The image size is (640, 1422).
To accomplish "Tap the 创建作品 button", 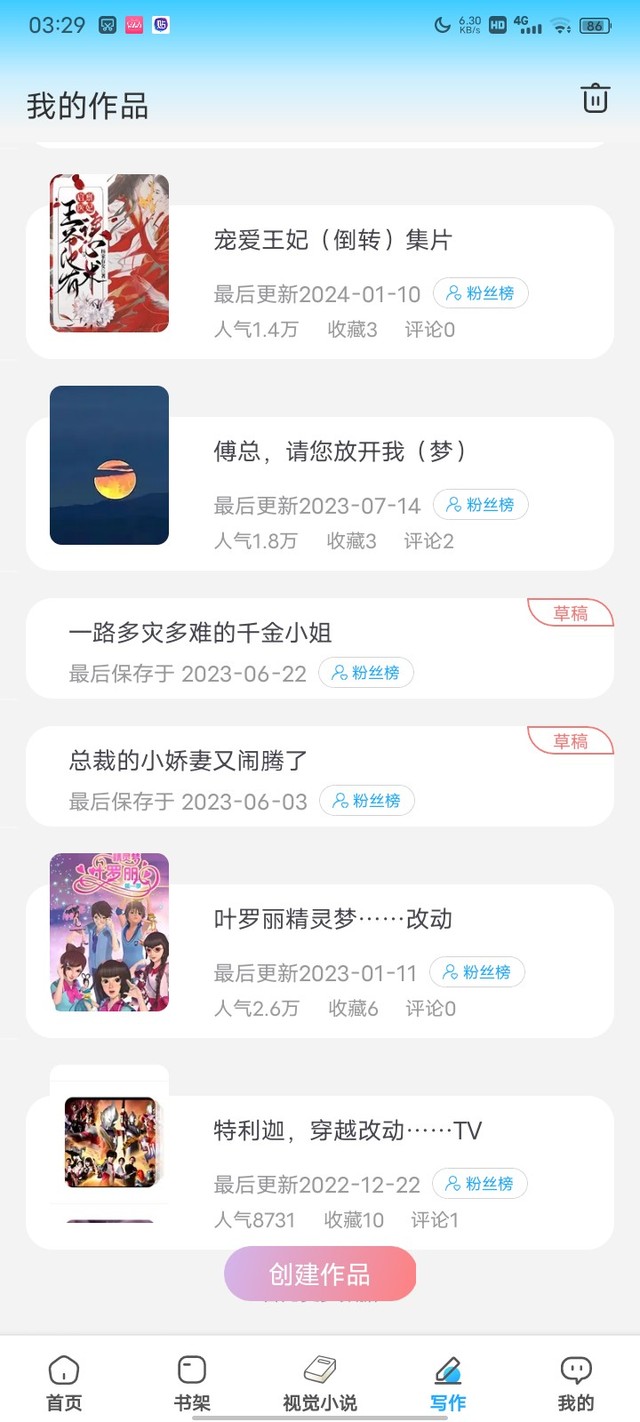I will 320,1274.
